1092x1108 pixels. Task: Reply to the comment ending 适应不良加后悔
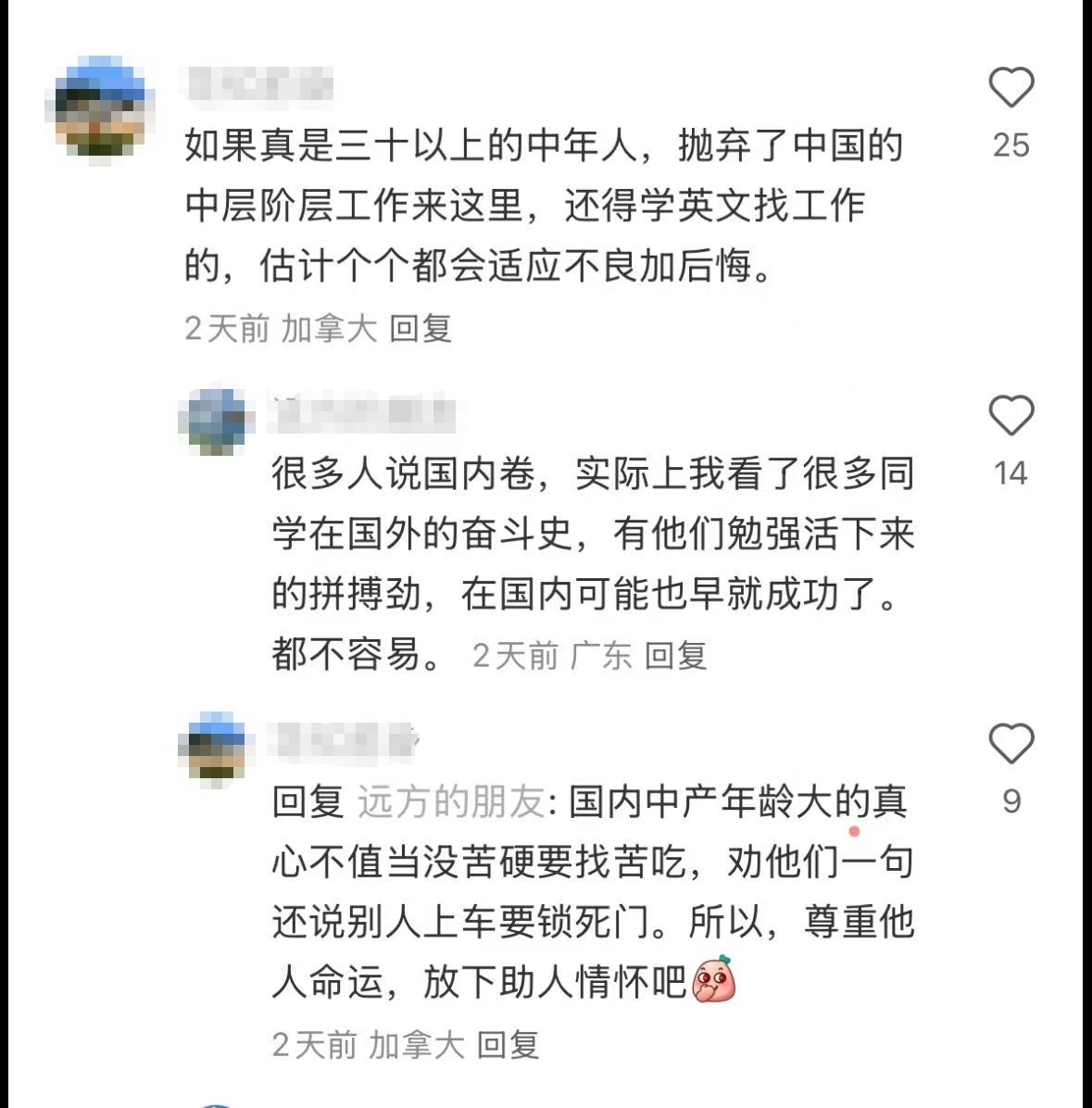(420, 328)
